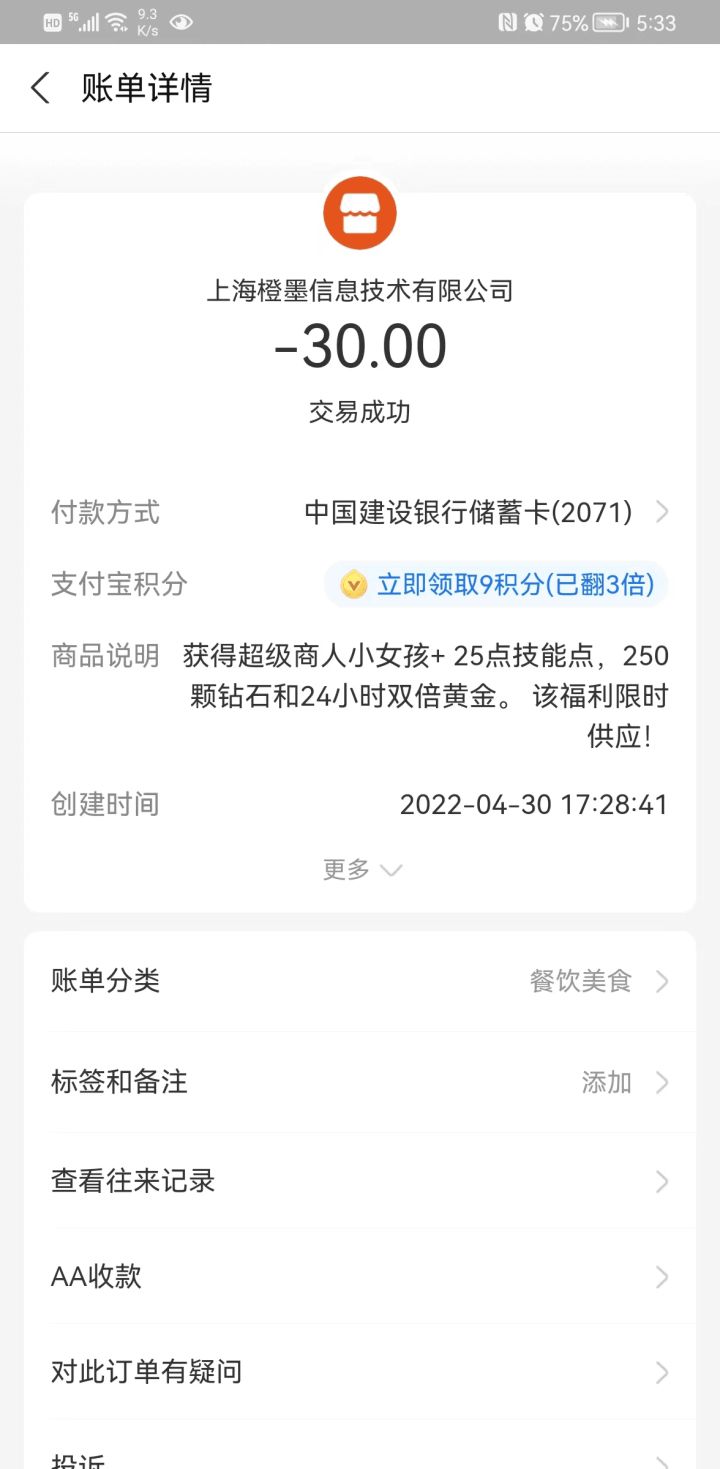This screenshot has width=720, height=1469.
Task: Expand 更多 to show more bill details
Action: tap(360, 869)
